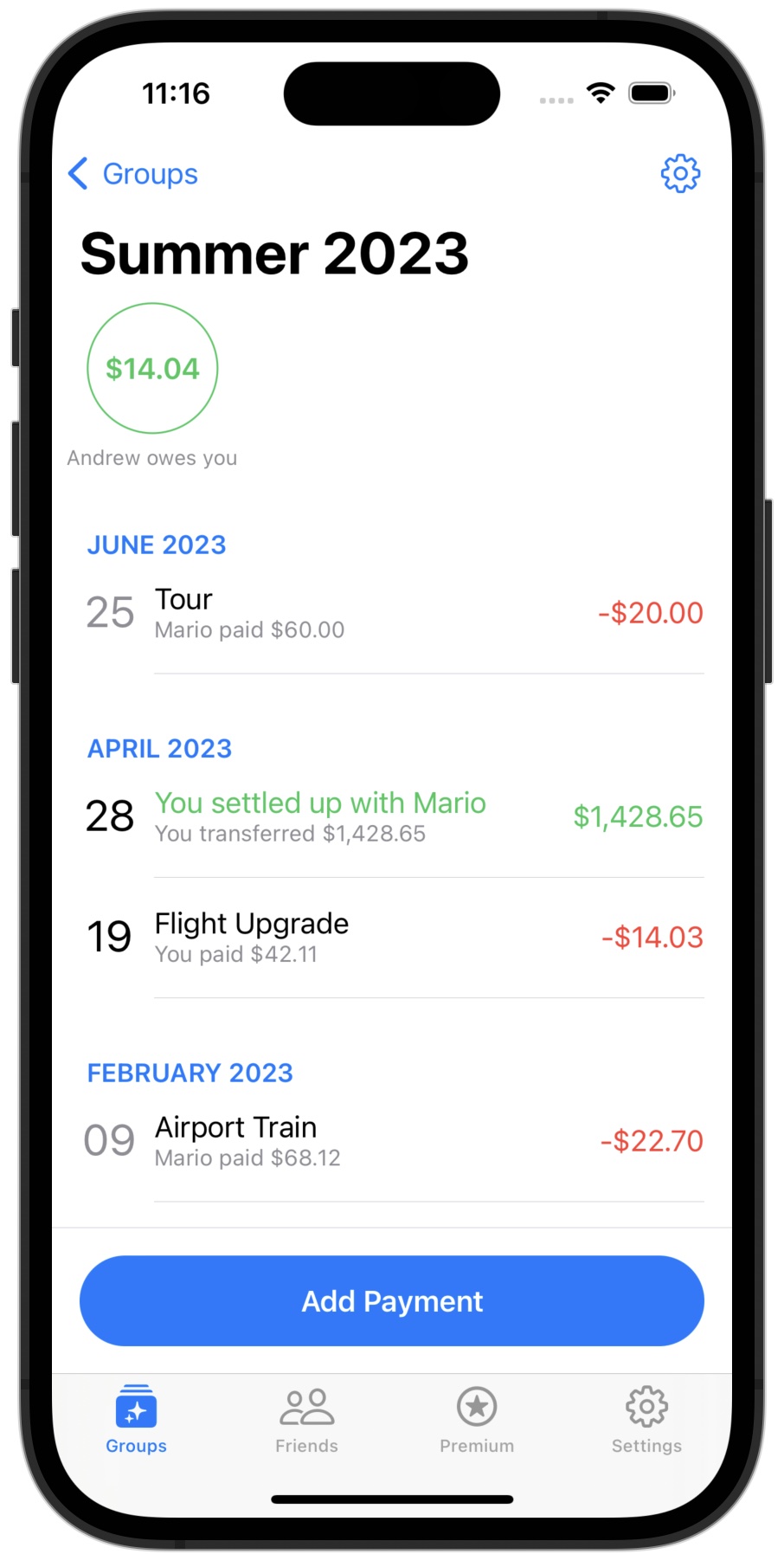
Task: Tap the JUNE 2023 section header
Action: pyautogui.click(x=156, y=544)
